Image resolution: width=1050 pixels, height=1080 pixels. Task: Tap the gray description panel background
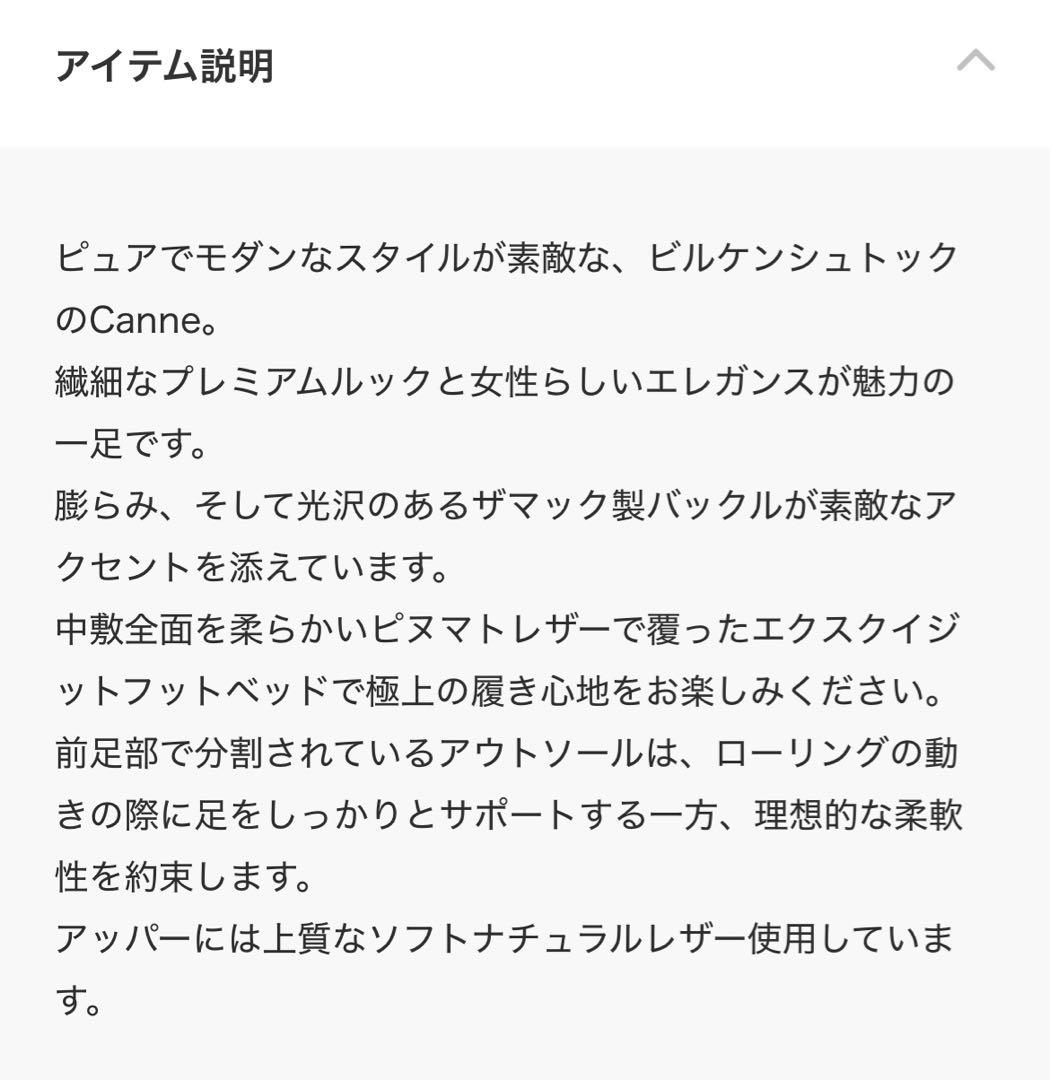click(x=525, y=180)
